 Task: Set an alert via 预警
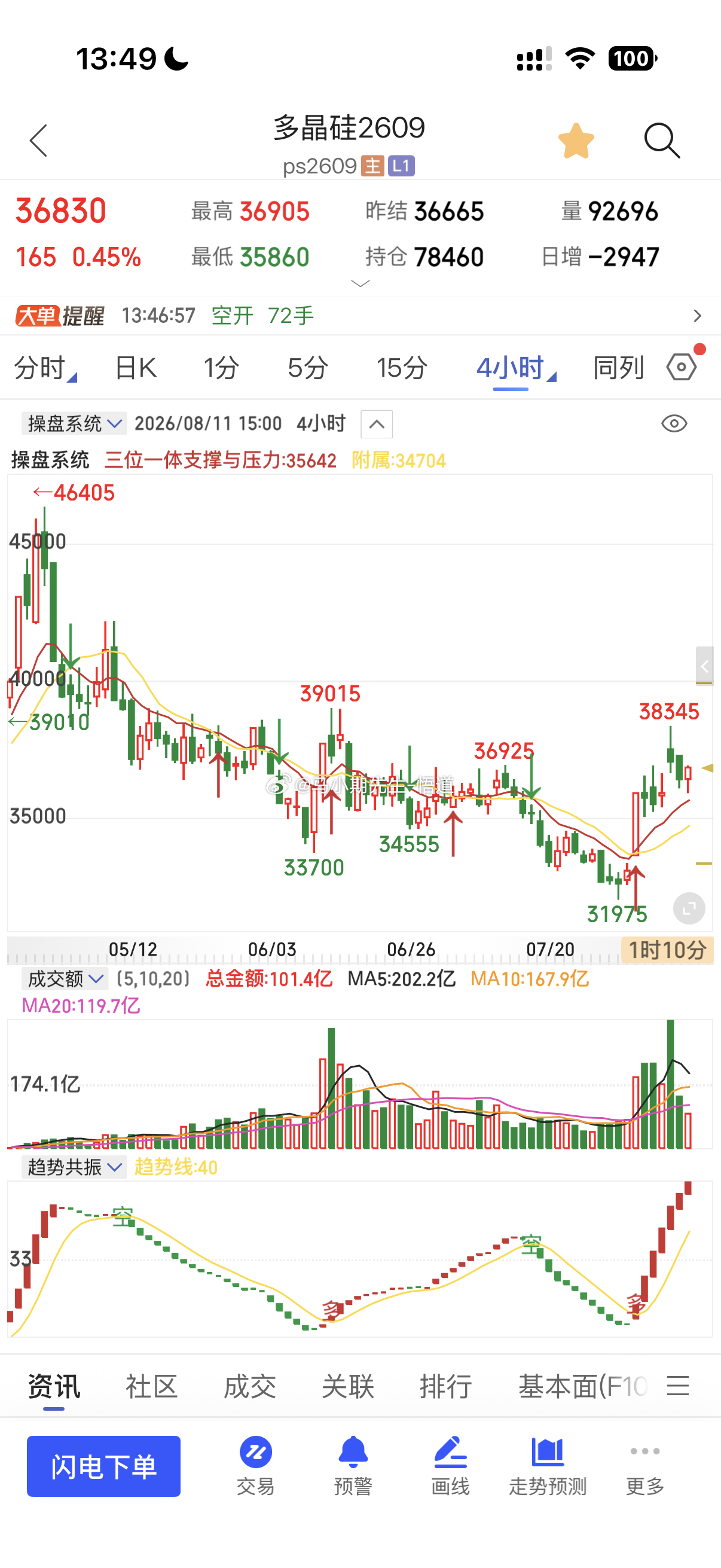(353, 1466)
